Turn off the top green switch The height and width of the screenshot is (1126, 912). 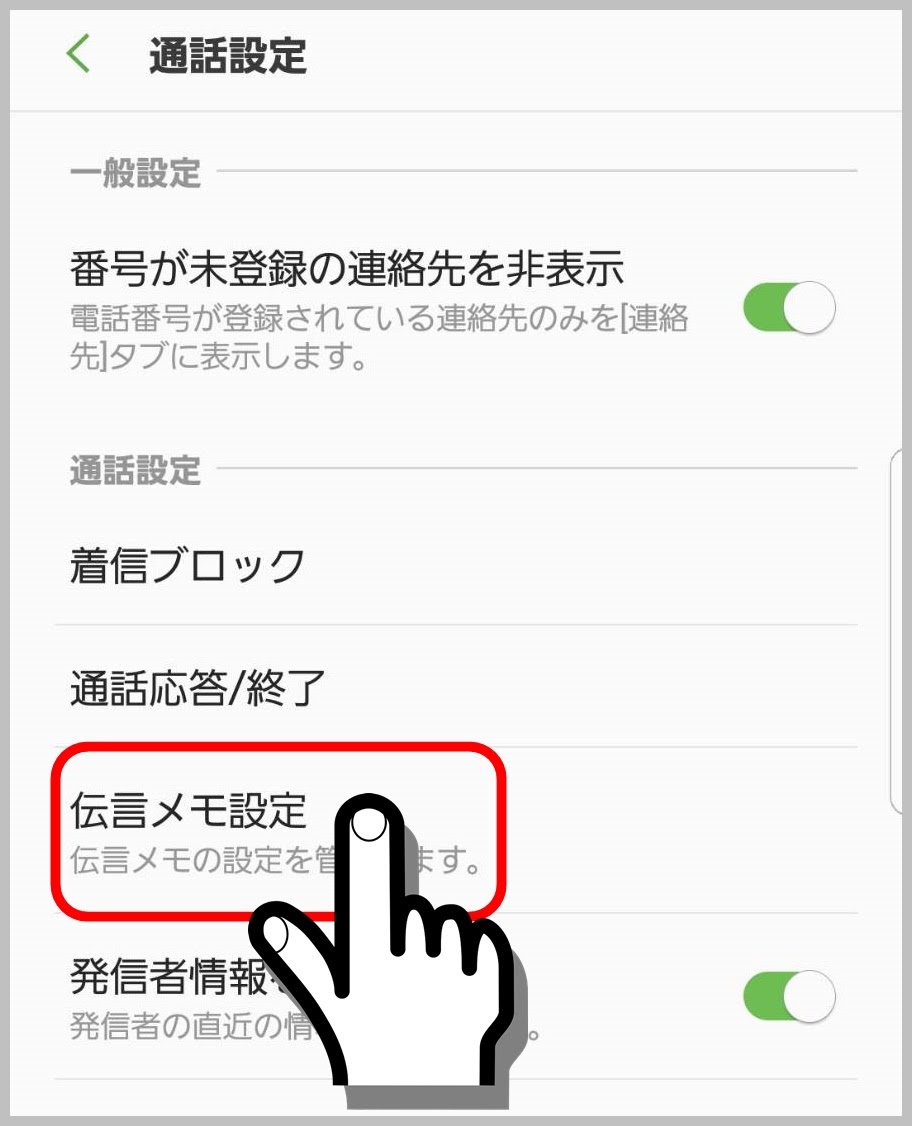coord(789,307)
